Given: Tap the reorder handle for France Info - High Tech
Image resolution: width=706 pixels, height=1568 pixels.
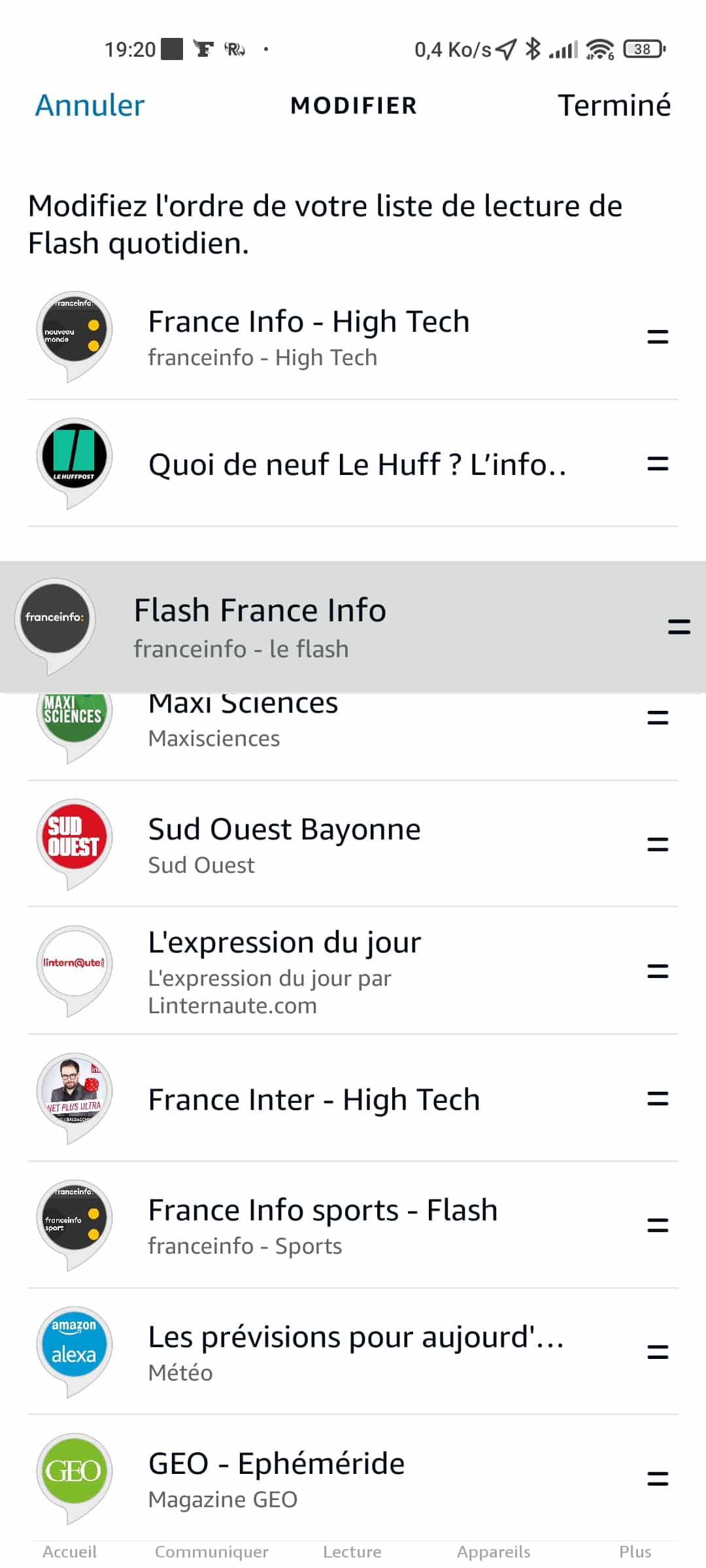Looking at the screenshot, I should tap(658, 337).
